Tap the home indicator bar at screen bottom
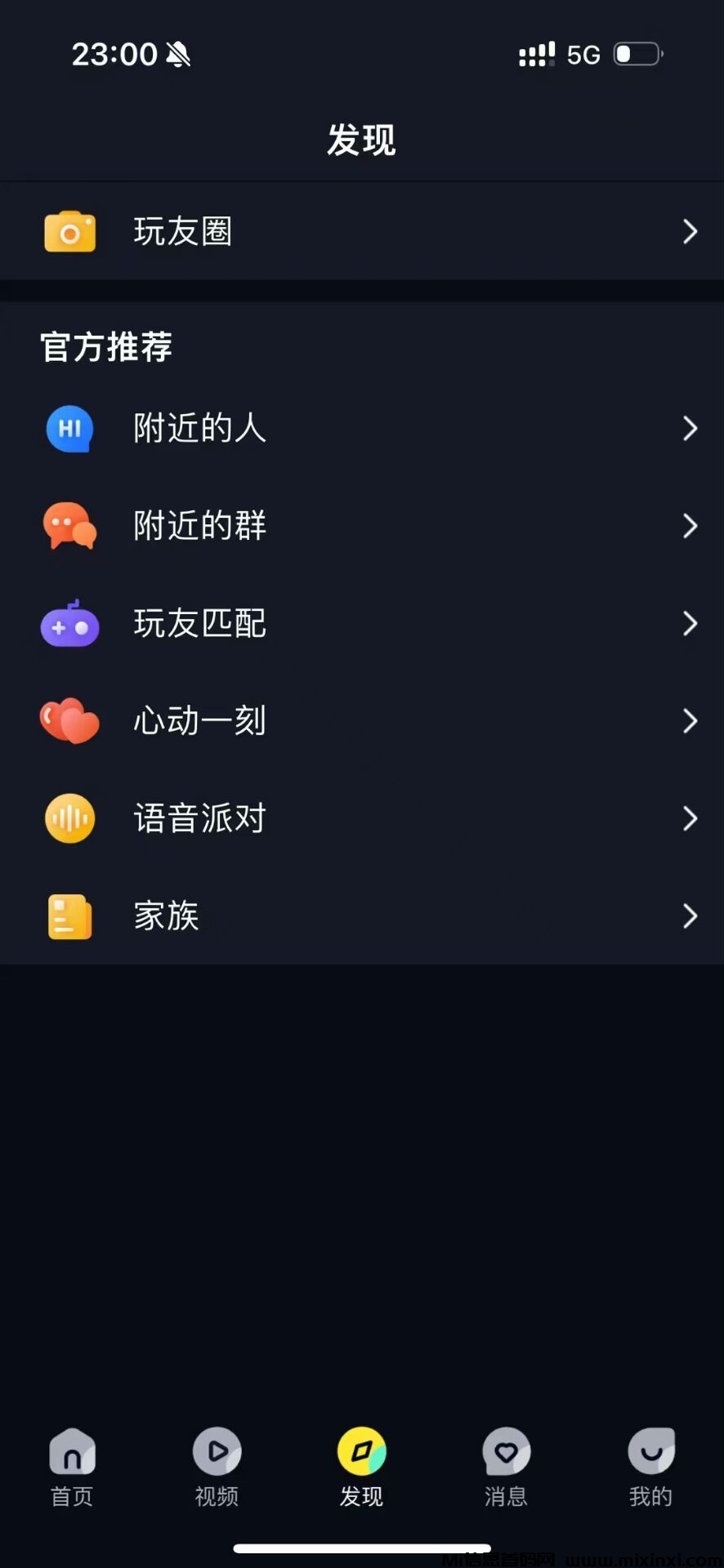Viewport: 724px width, 1568px height. pos(362,1548)
